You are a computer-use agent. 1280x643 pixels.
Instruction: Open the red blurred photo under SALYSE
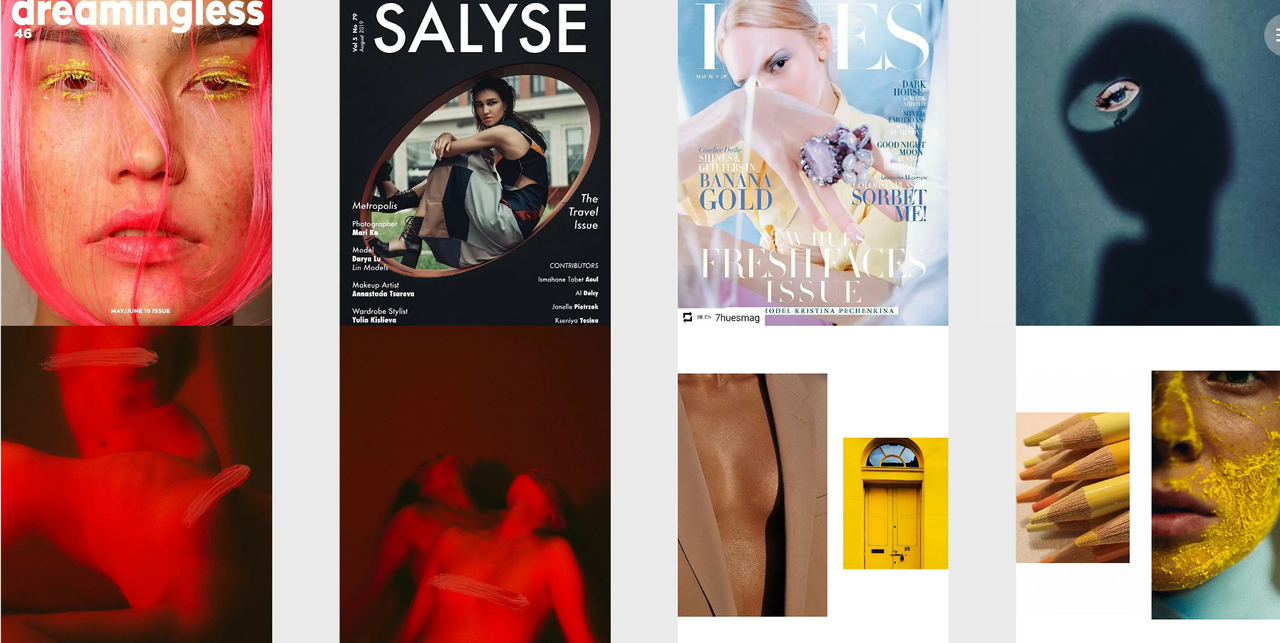click(475, 485)
